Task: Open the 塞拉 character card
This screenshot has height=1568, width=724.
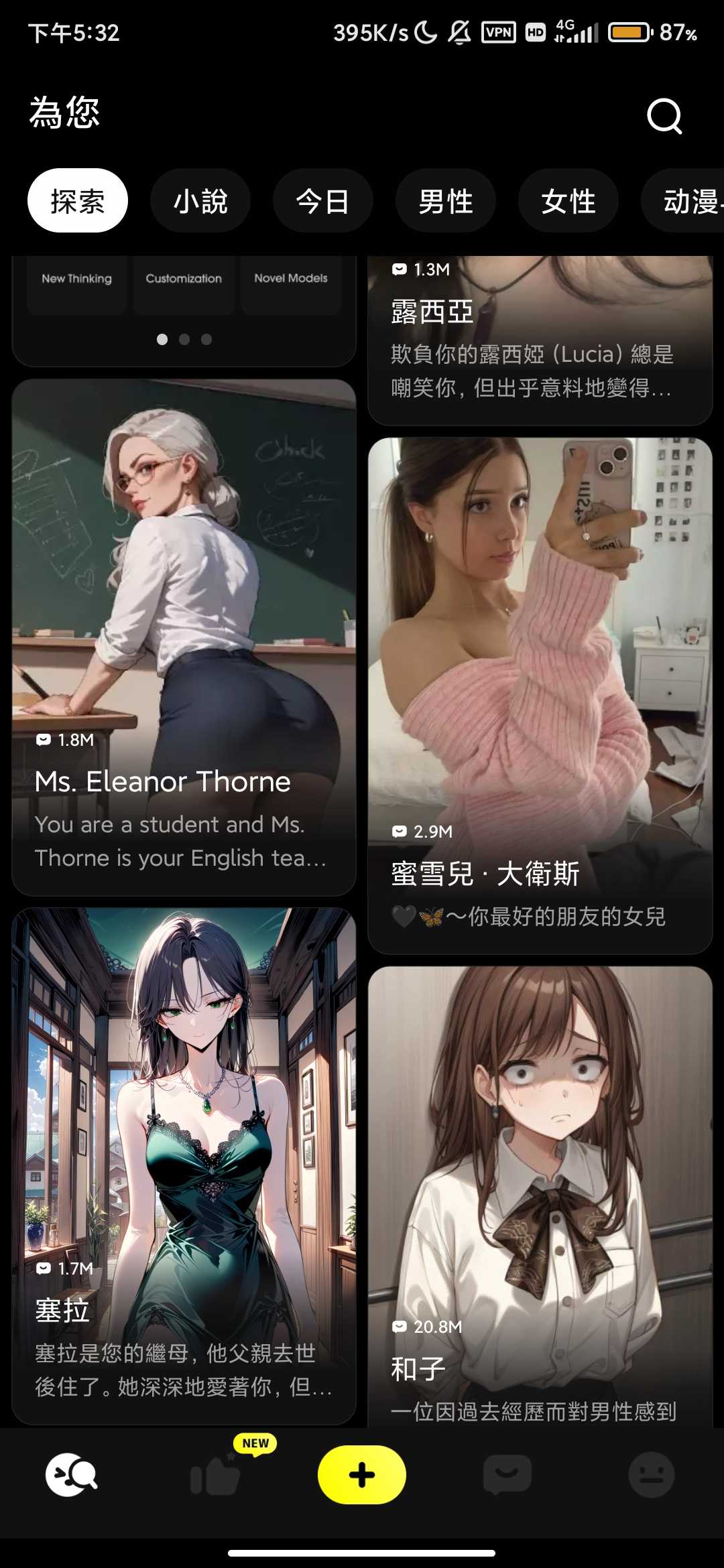Action: click(x=184, y=1166)
